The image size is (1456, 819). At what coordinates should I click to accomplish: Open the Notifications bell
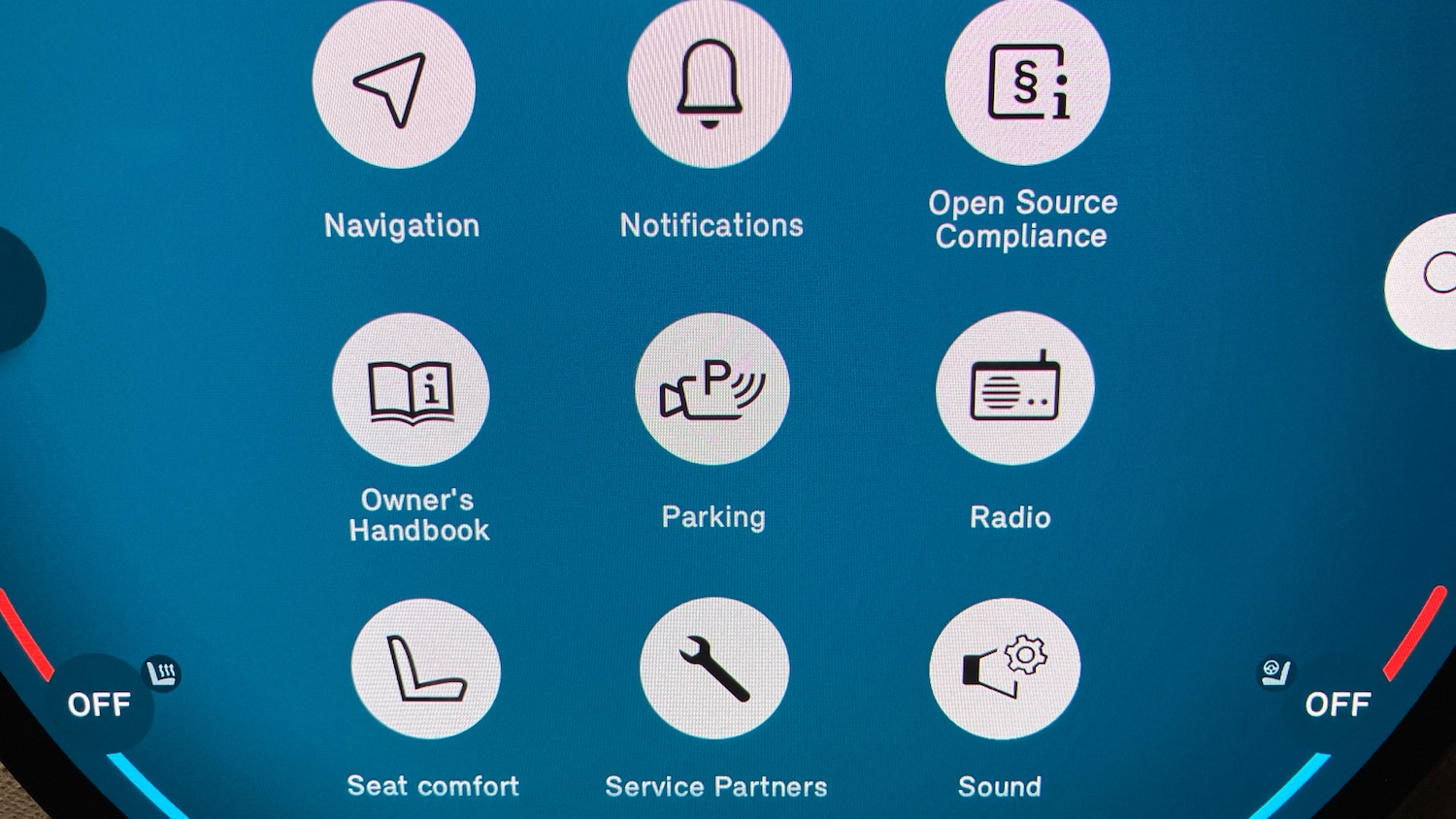(x=710, y=84)
